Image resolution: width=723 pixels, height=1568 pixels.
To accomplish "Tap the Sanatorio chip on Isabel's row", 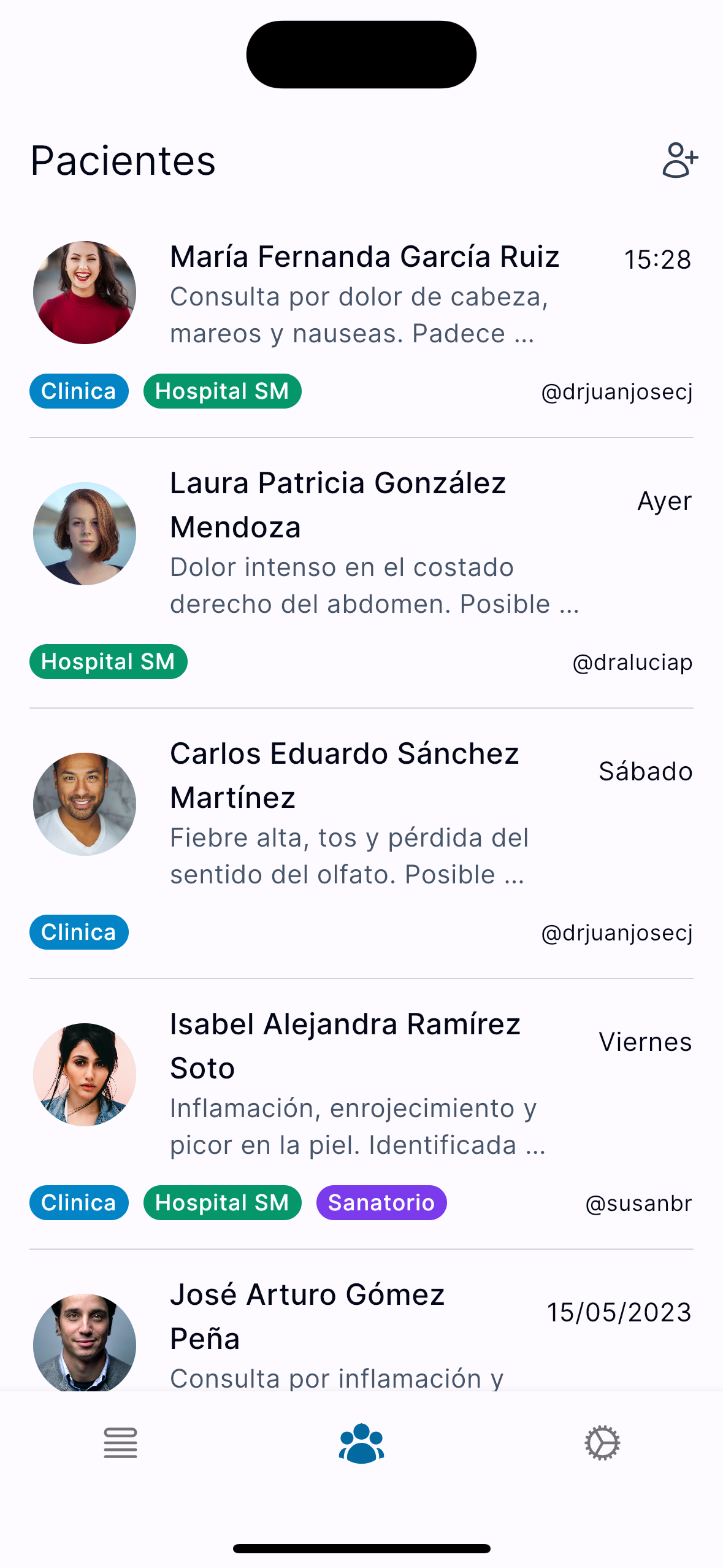I will coord(381,1203).
